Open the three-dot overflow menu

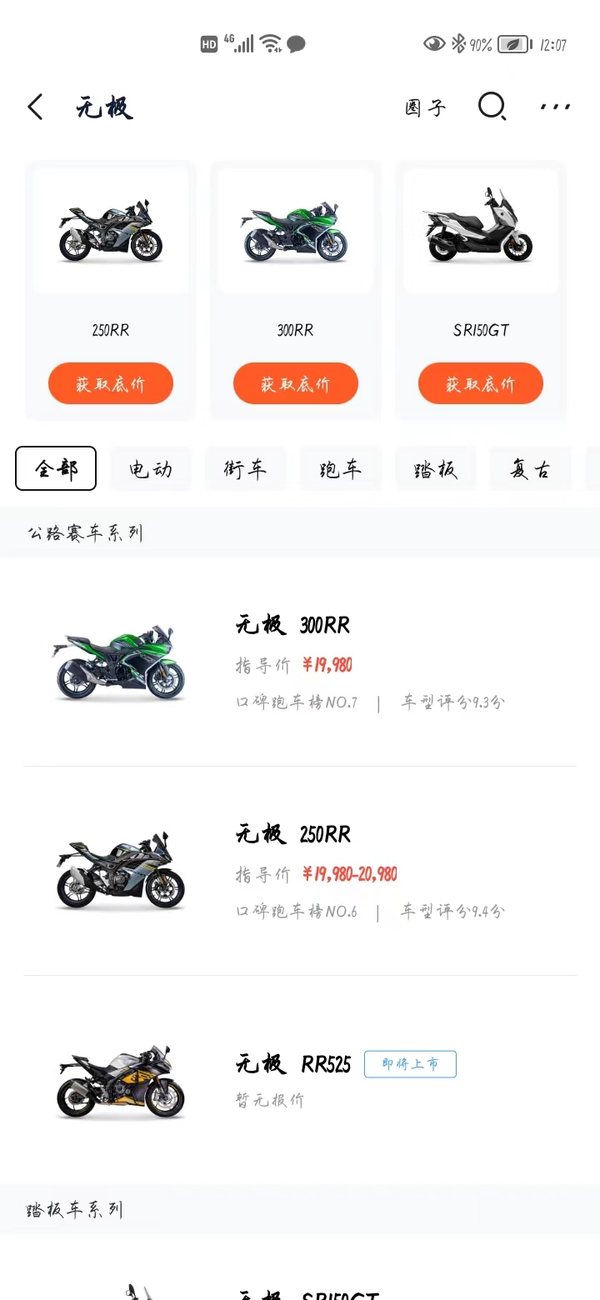(x=555, y=107)
